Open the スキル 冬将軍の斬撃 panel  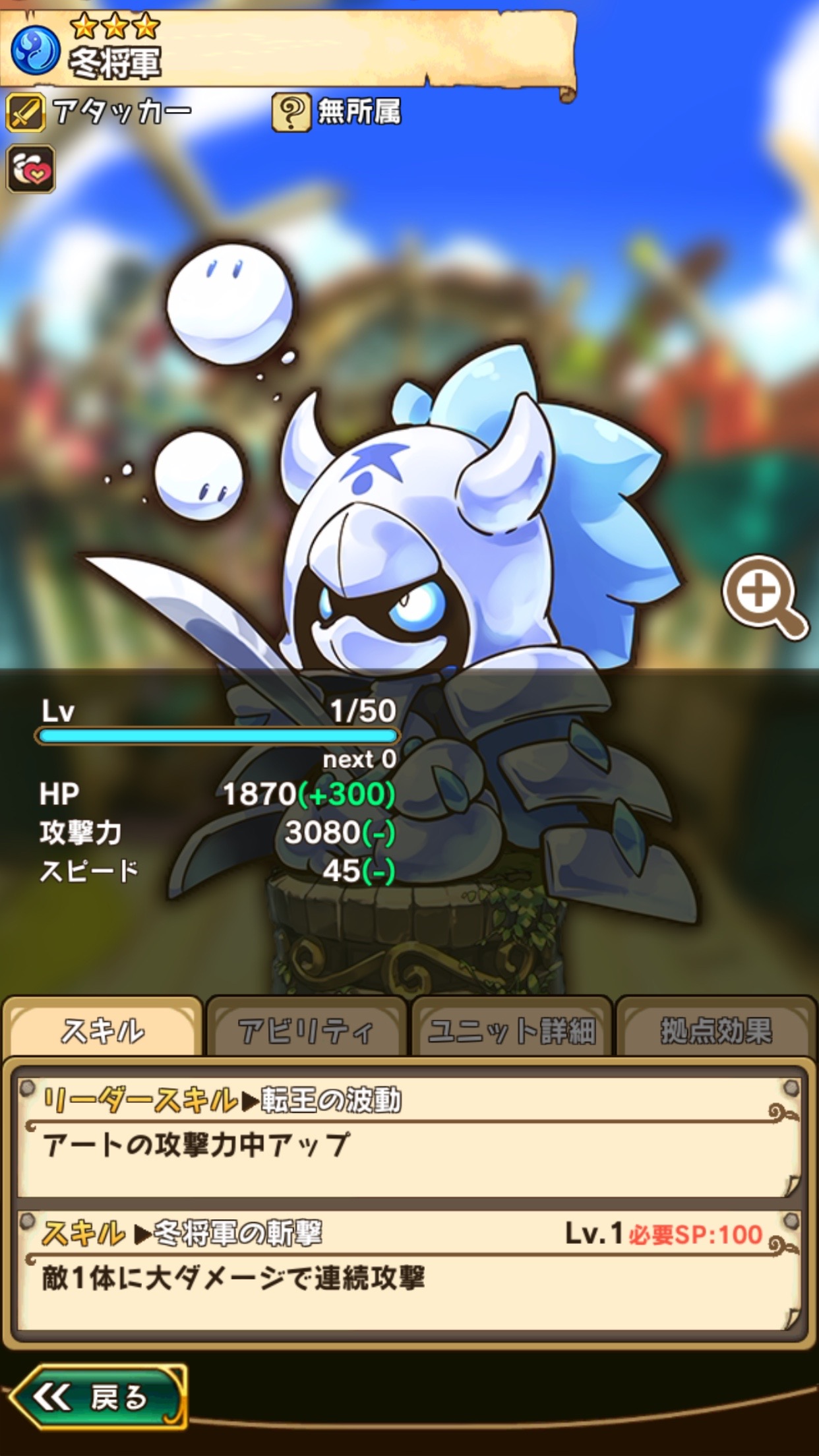tap(409, 1270)
